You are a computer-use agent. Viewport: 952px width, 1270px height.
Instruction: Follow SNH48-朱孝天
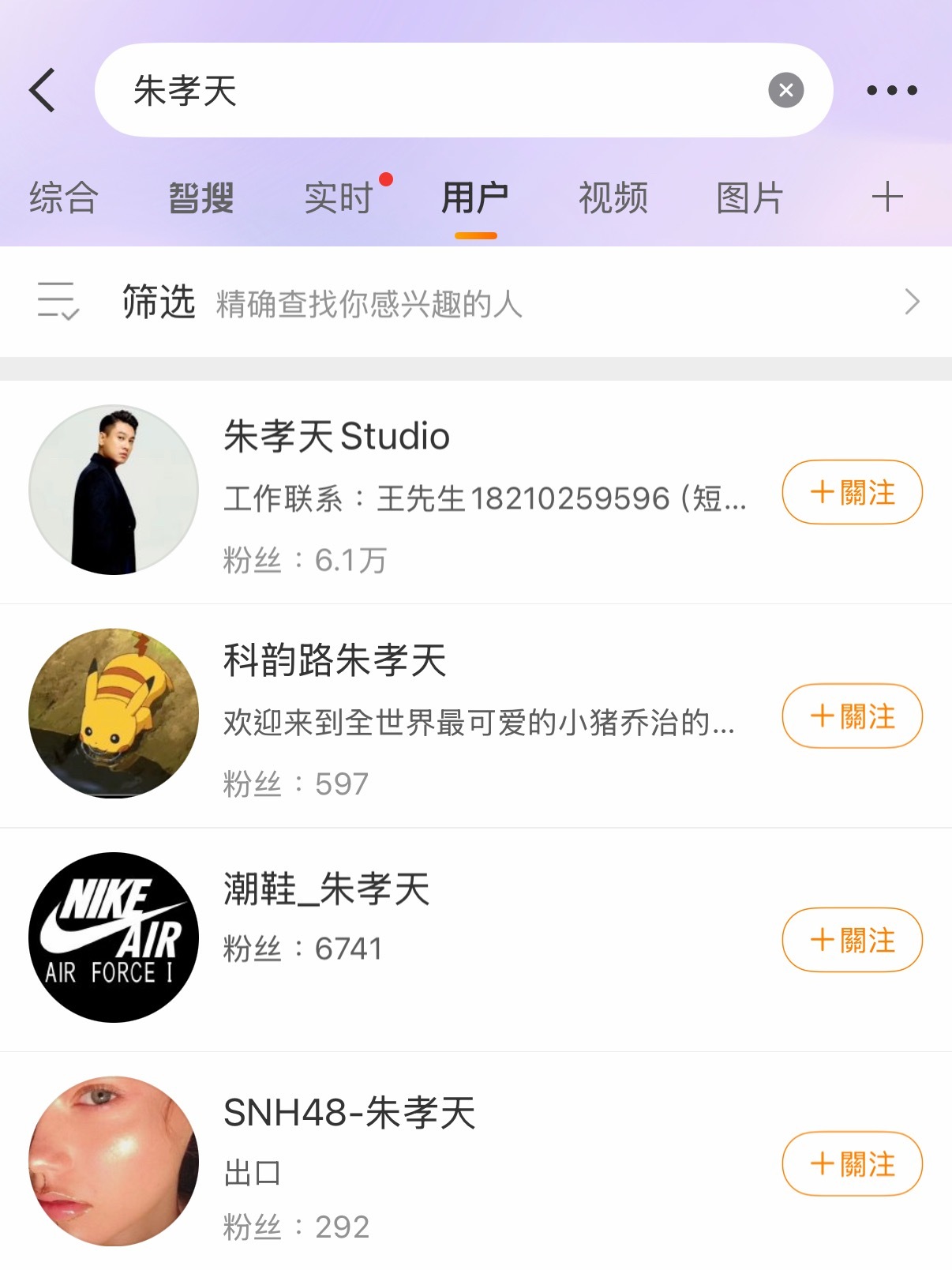pyautogui.click(x=852, y=1163)
